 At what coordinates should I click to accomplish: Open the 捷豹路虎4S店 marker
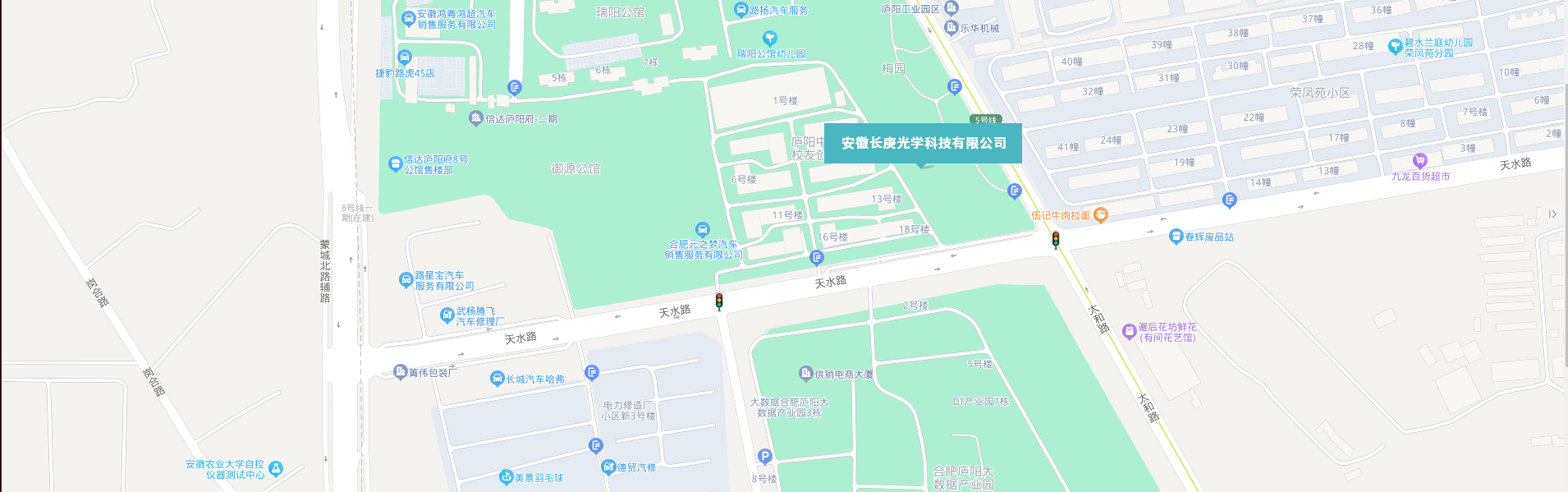coord(404,57)
